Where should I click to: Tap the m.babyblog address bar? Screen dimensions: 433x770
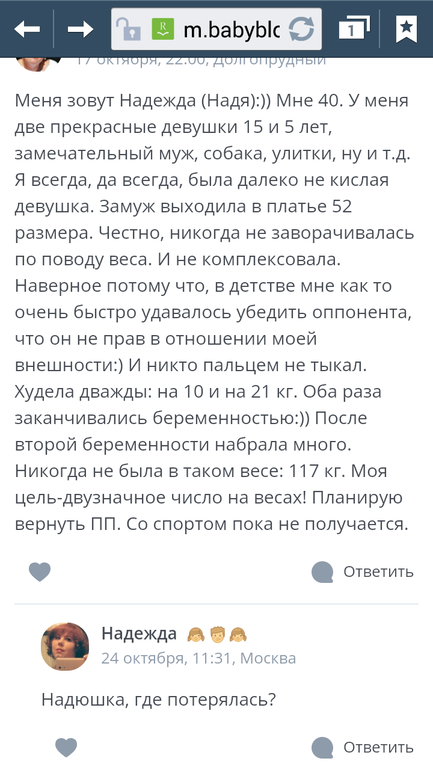click(x=216, y=29)
